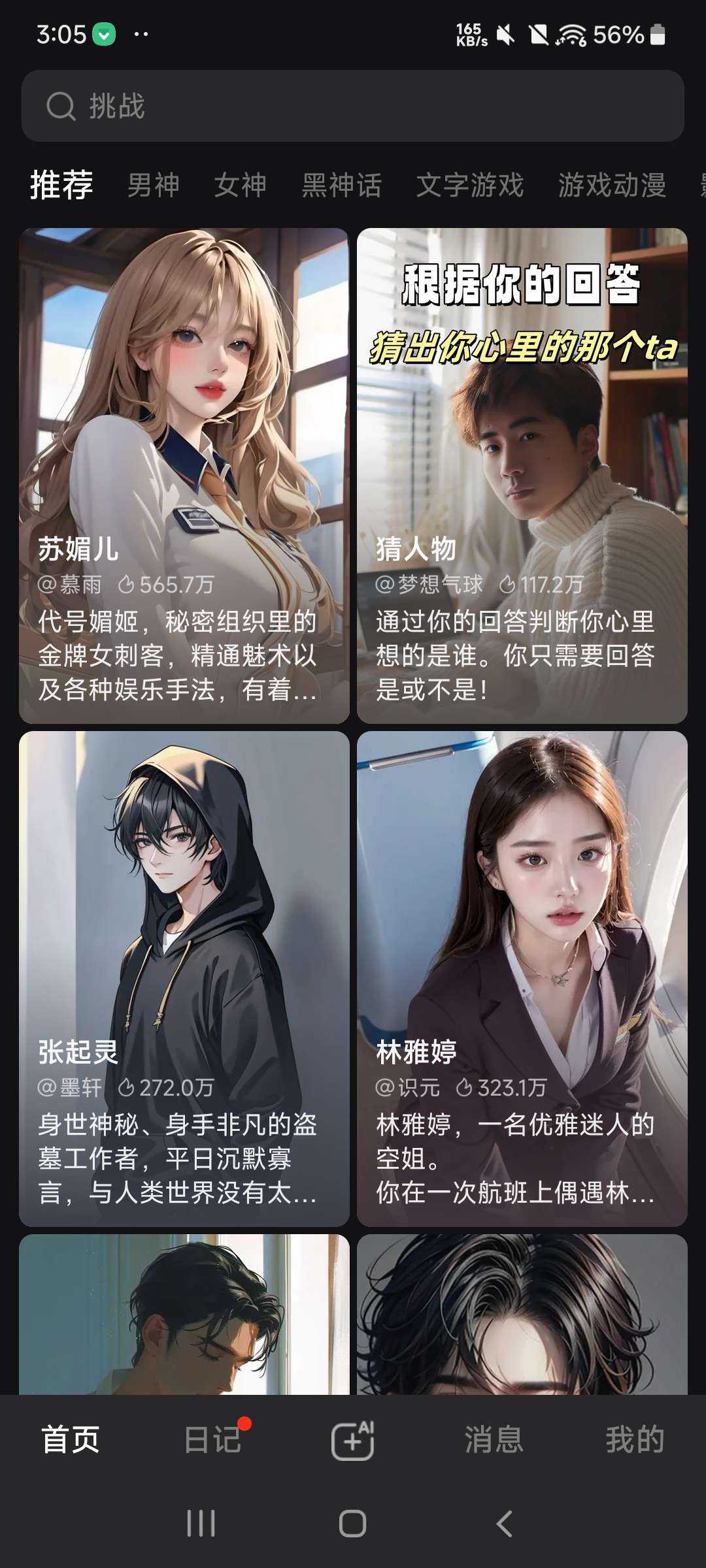The width and height of the screenshot is (706, 1568).
Task: Open the 消息 messages tab
Action: tap(494, 1440)
